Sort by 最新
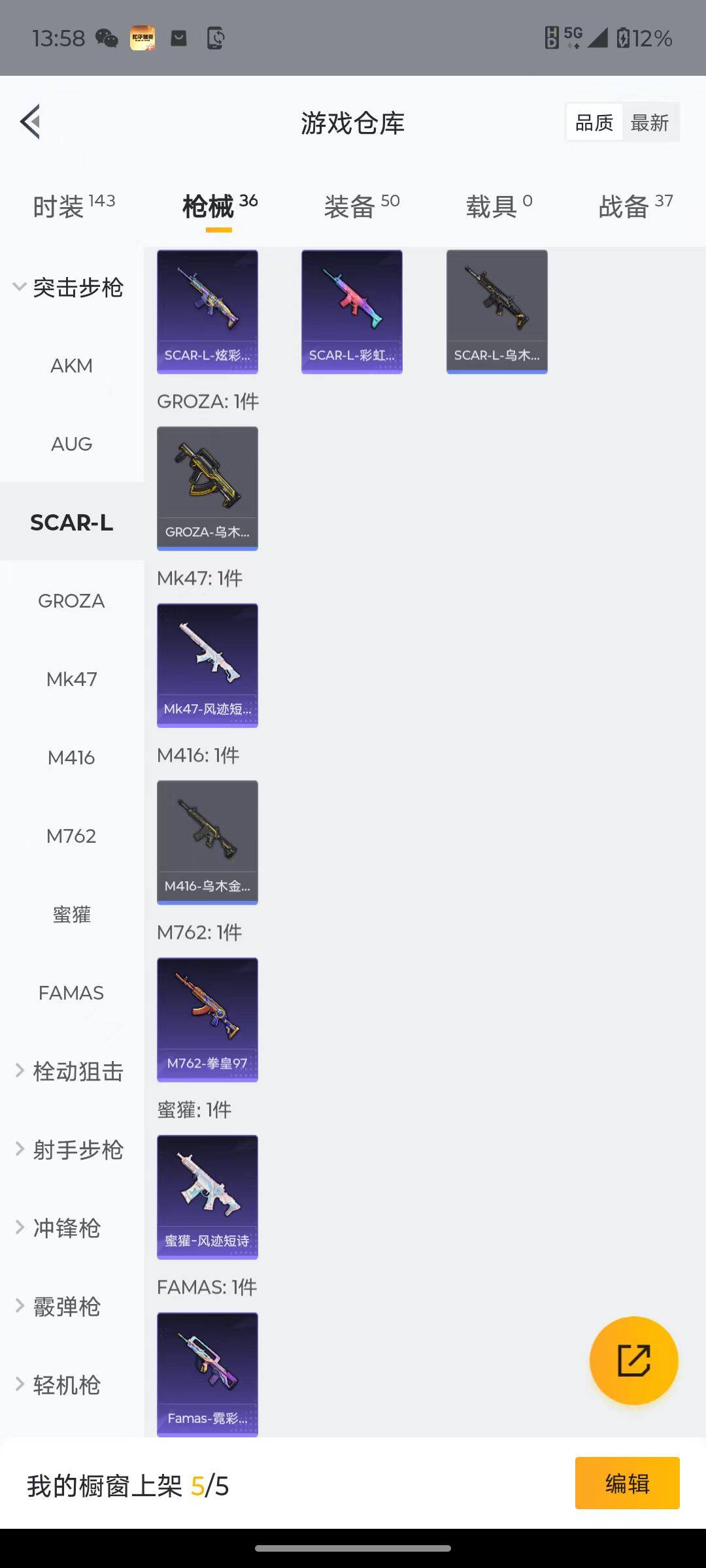Screen dimensions: 706x1568 click(649, 123)
